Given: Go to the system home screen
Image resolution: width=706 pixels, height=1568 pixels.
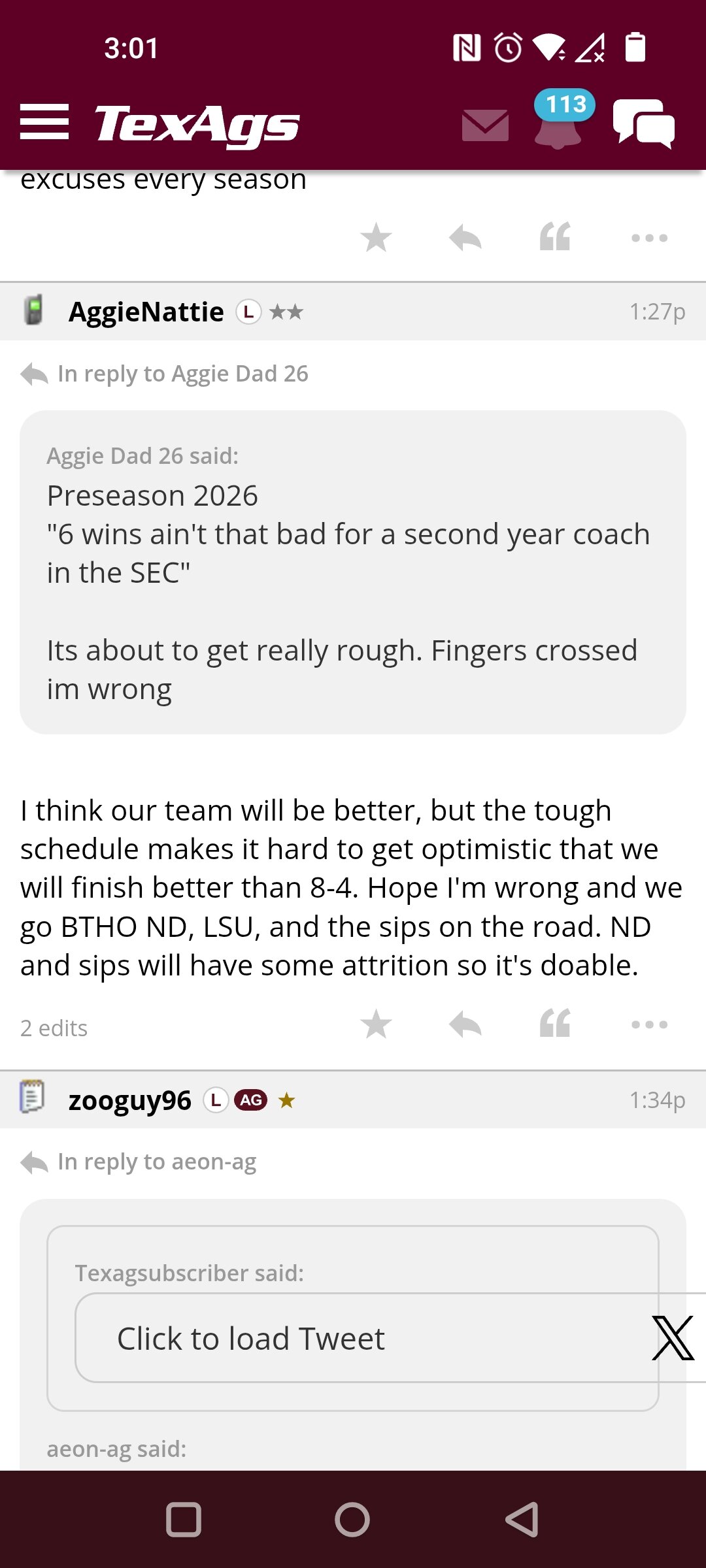Looking at the screenshot, I should coord(352,1519).
